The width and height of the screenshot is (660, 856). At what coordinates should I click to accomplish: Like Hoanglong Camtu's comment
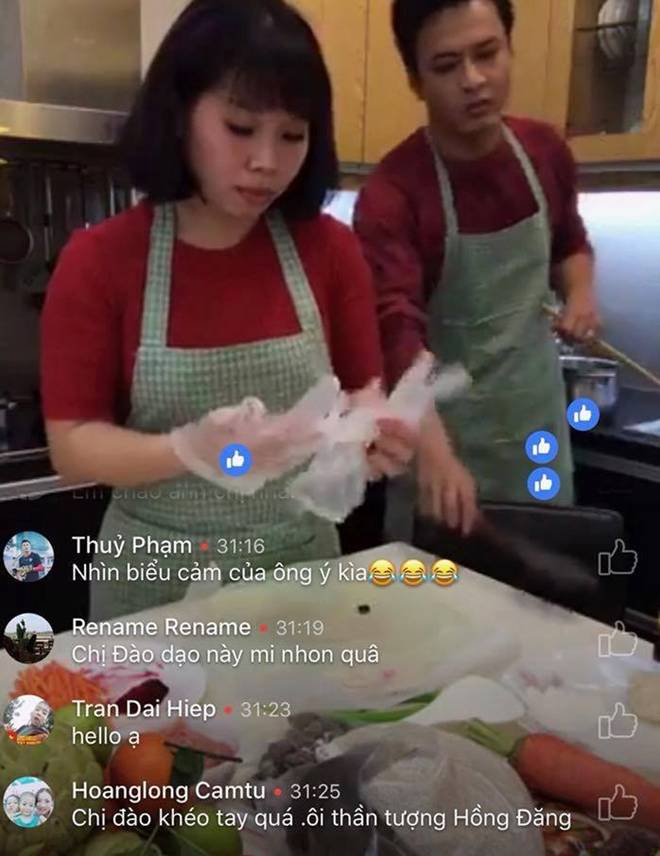617,802
